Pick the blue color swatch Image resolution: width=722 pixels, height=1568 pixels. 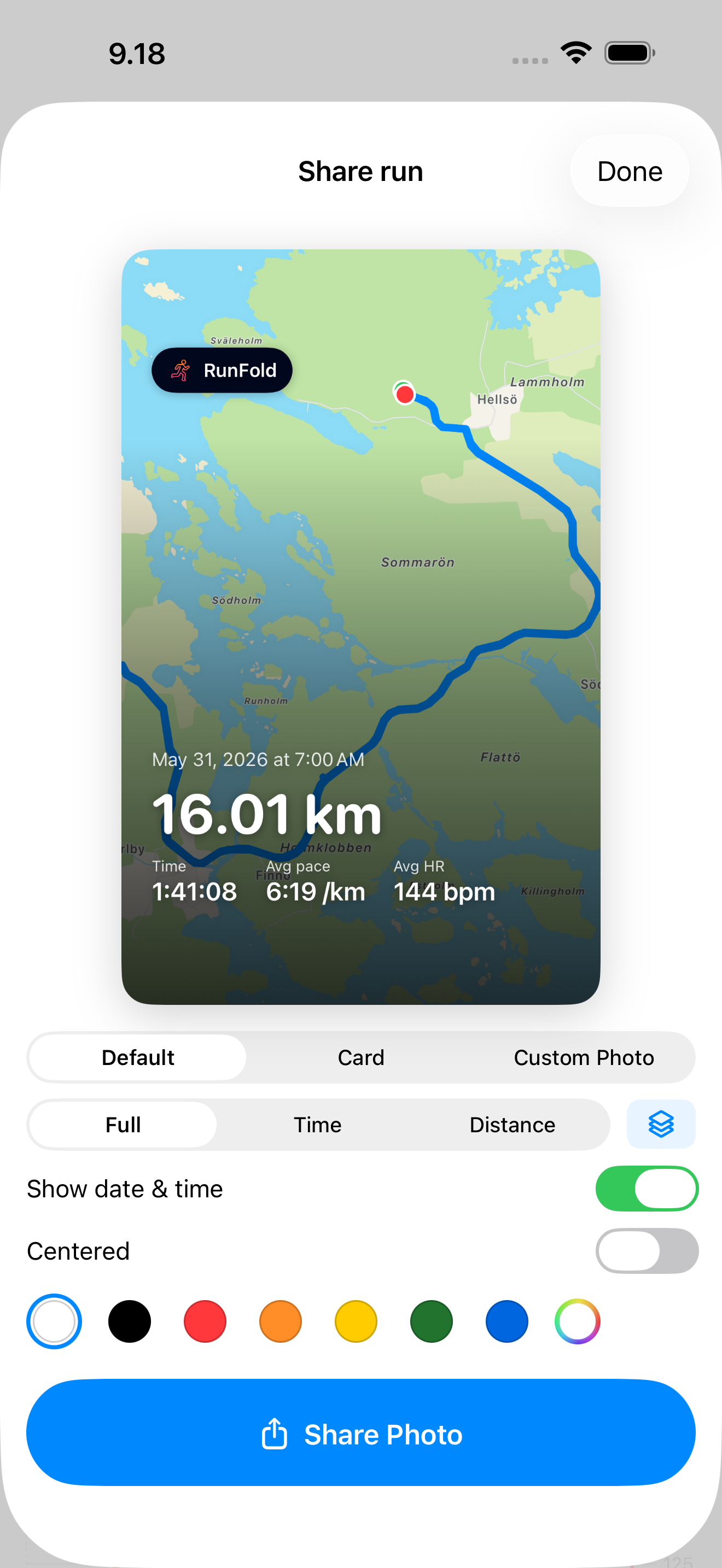(x=507, y=1321)
